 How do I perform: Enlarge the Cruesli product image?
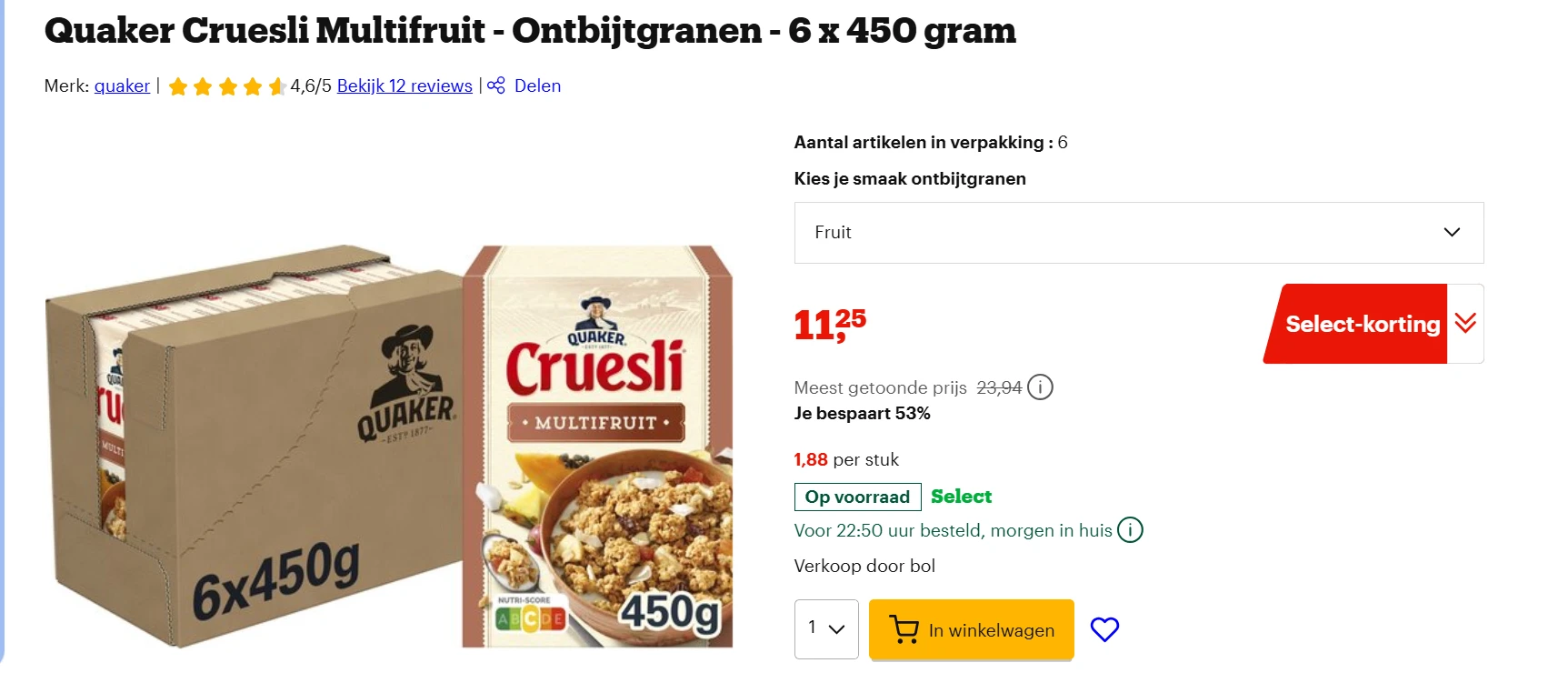point(391,446)
